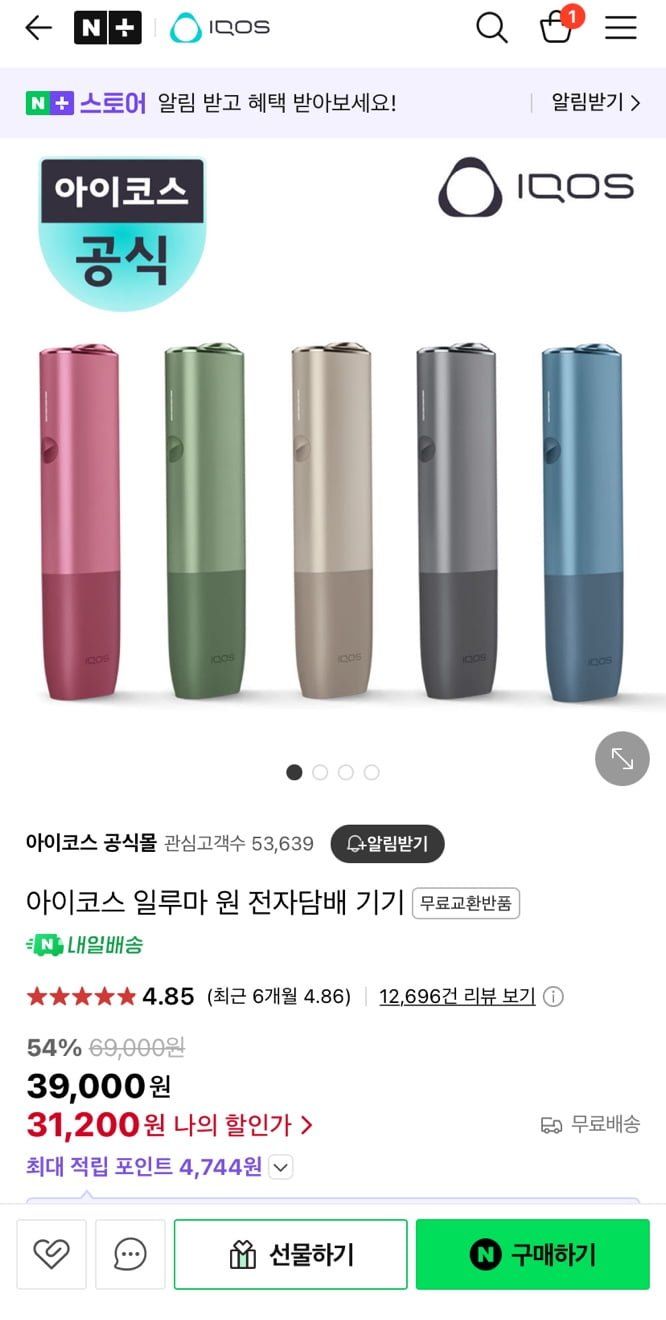Screen dimensions: 666x1320
Task: Open the N+ store home logo
Action: [x=107, y=28]
